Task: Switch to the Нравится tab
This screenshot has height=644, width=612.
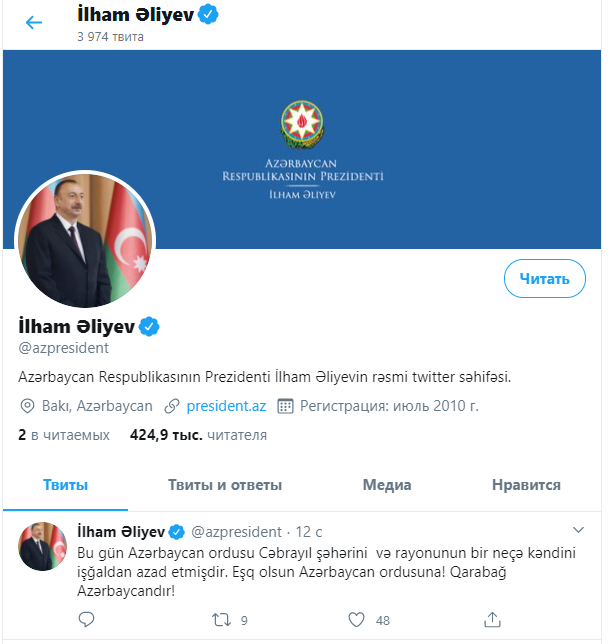Action: [x=526, y=485]
